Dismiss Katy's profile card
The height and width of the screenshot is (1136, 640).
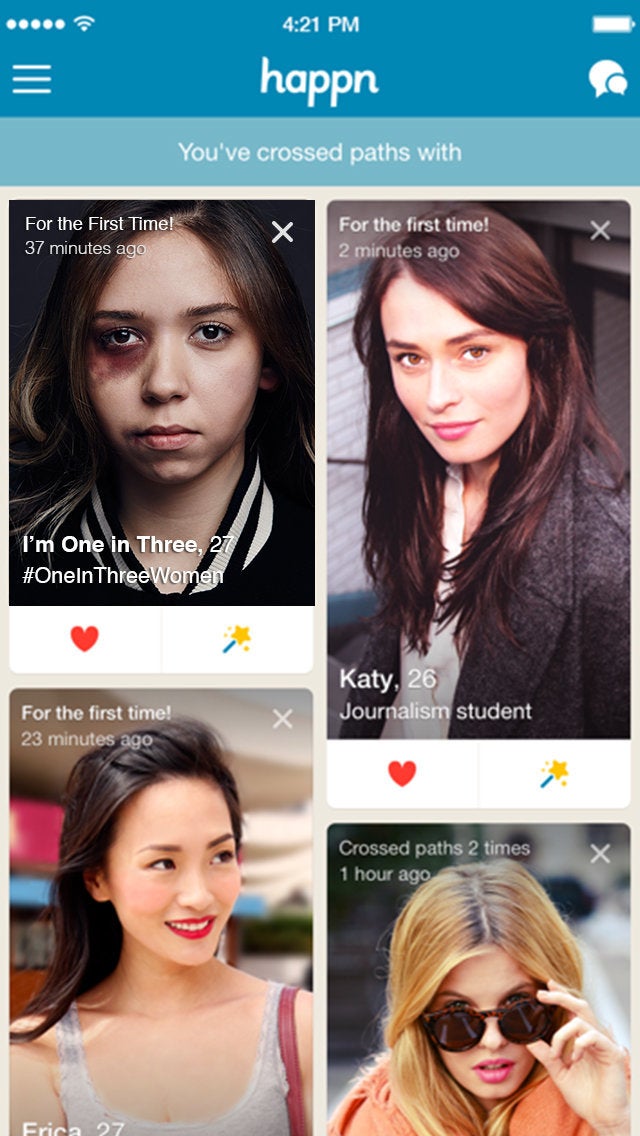tap(600, 231)
